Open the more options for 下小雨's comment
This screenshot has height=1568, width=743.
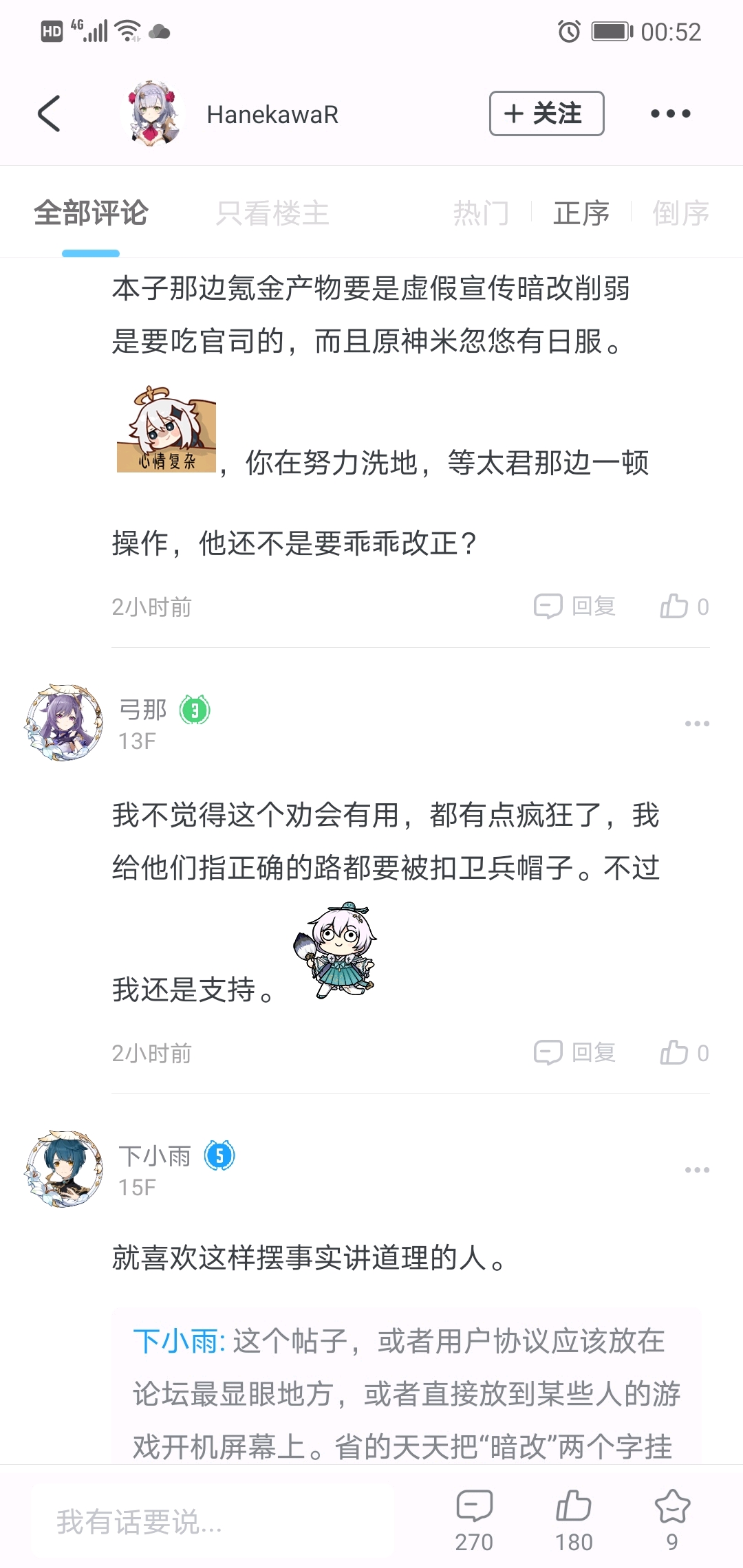coord(697,1170)
